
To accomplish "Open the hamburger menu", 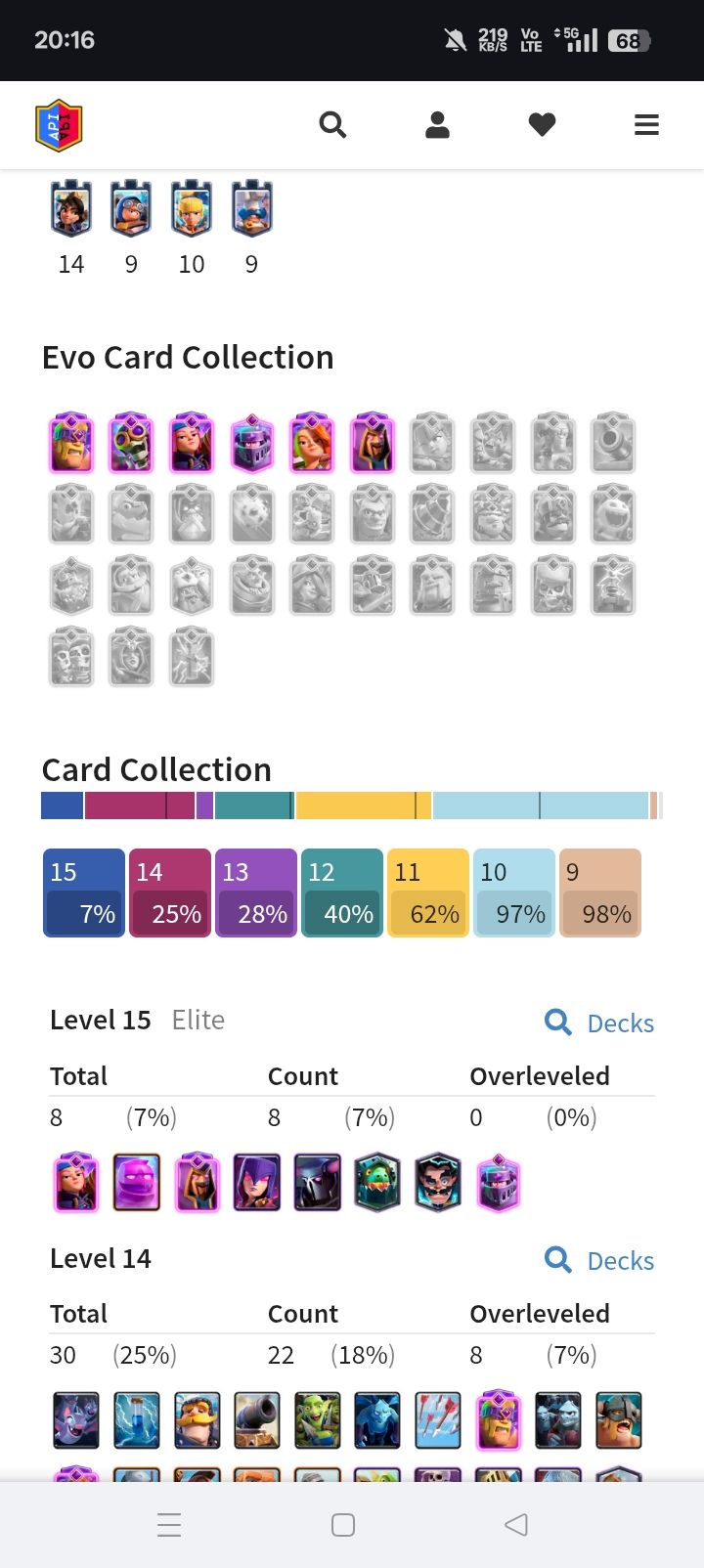I will [646, 125].
